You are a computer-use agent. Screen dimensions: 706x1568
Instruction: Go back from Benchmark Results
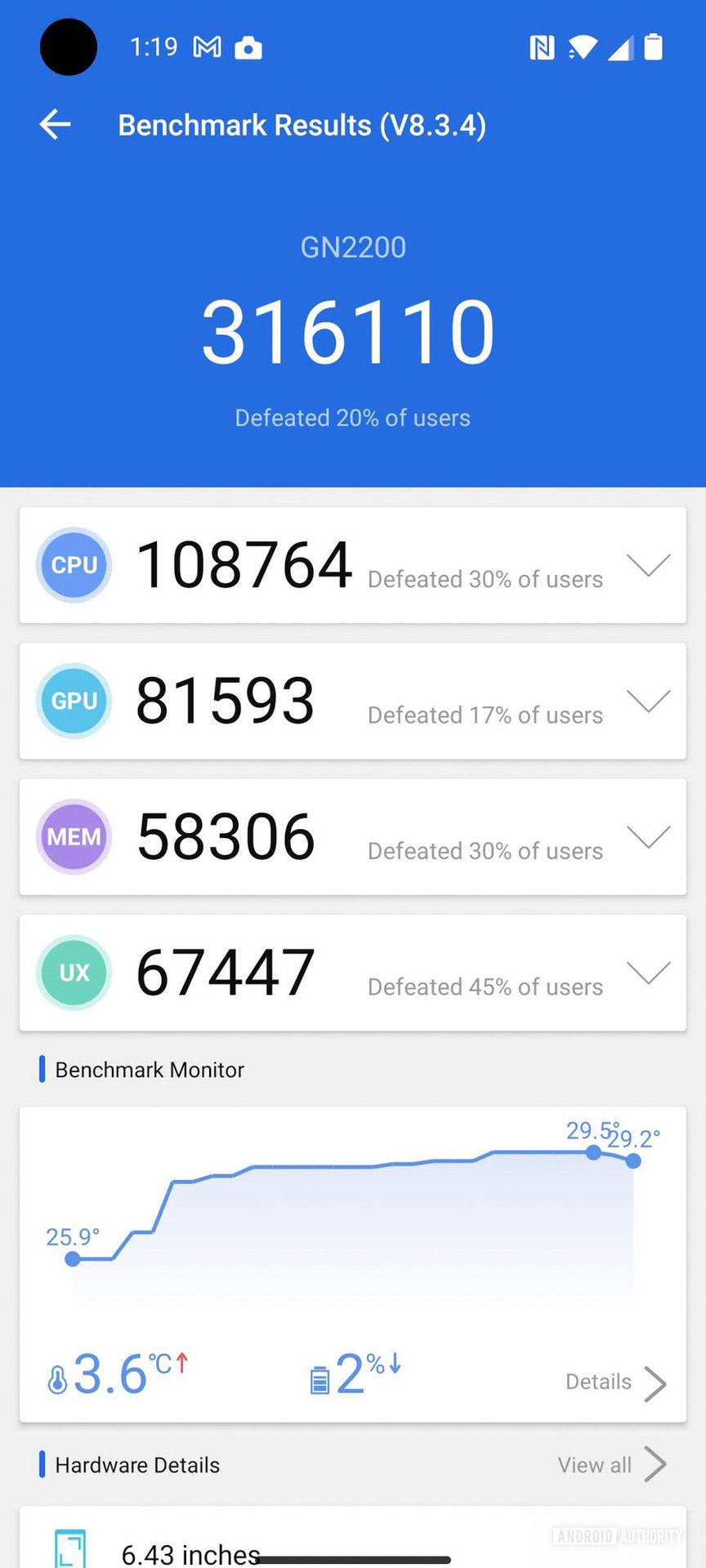click(55, 124)
